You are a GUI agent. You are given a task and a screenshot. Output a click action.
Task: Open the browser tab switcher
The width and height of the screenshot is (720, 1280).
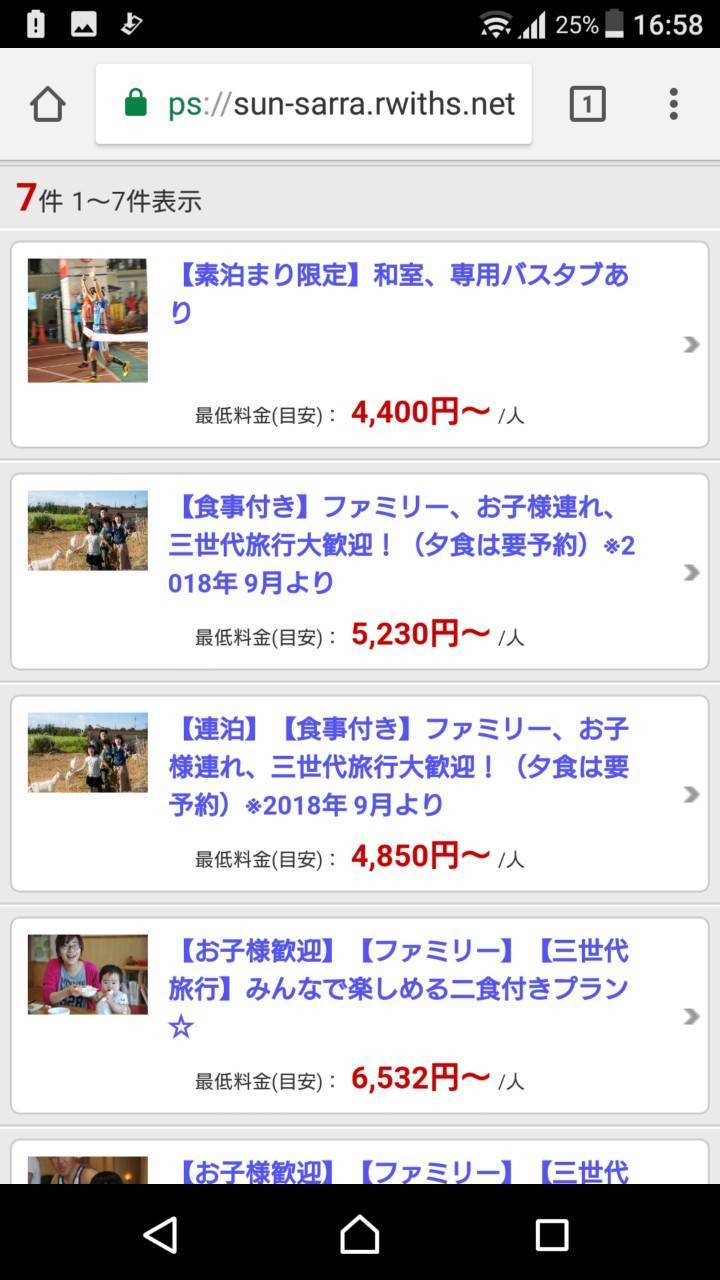[587, 104]
